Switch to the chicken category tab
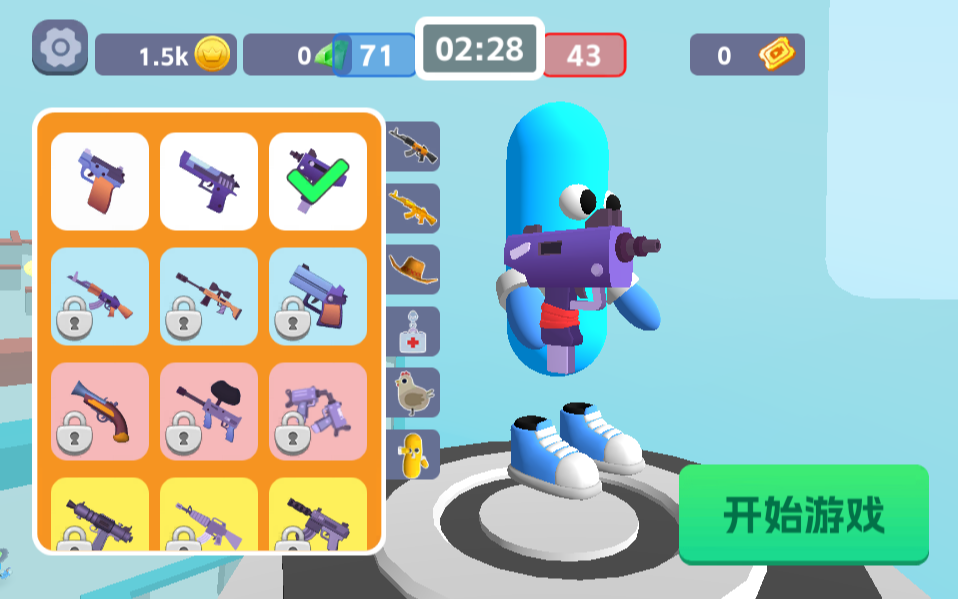Screen dimensions: 958x599 tap(413, 393)
